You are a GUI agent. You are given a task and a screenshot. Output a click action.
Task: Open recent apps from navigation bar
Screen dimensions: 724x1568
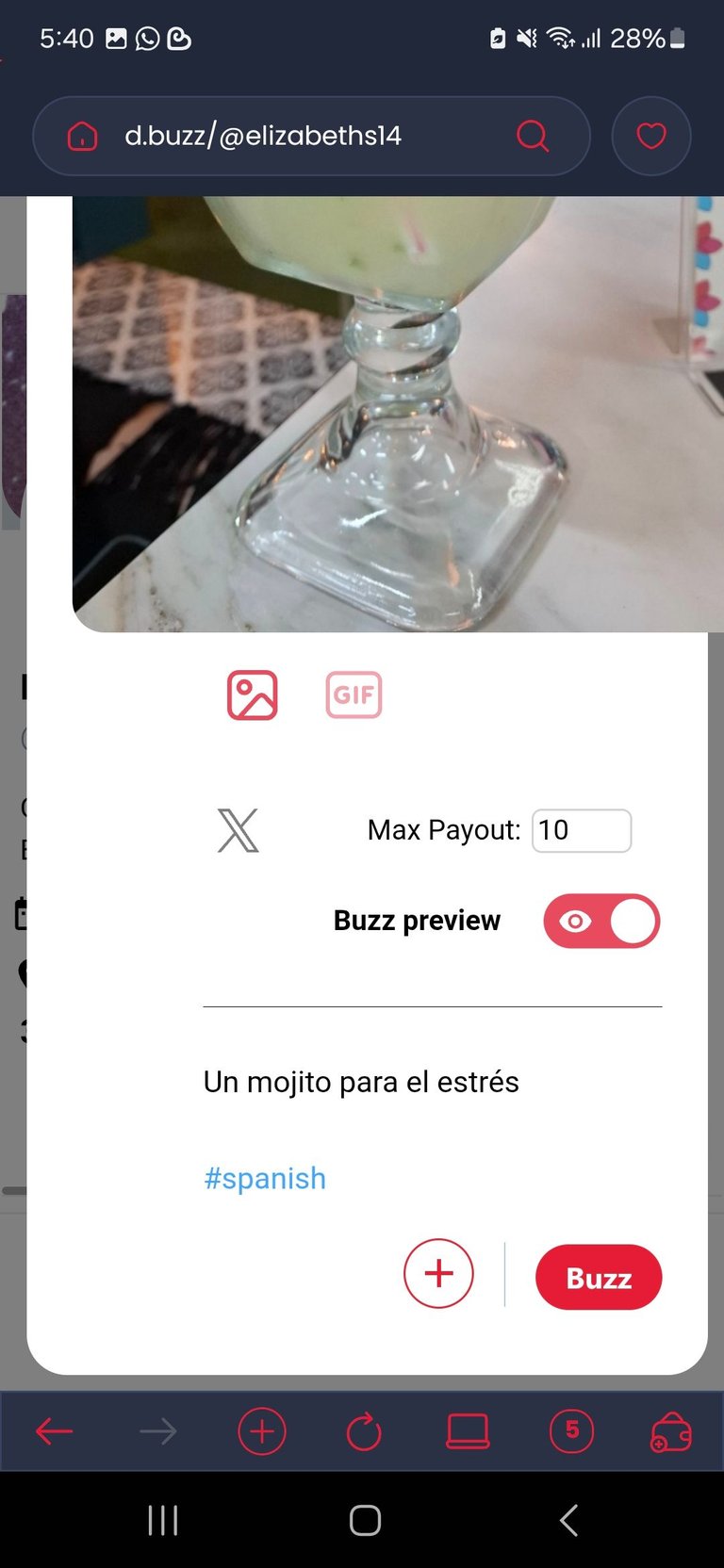point(163,1520)
